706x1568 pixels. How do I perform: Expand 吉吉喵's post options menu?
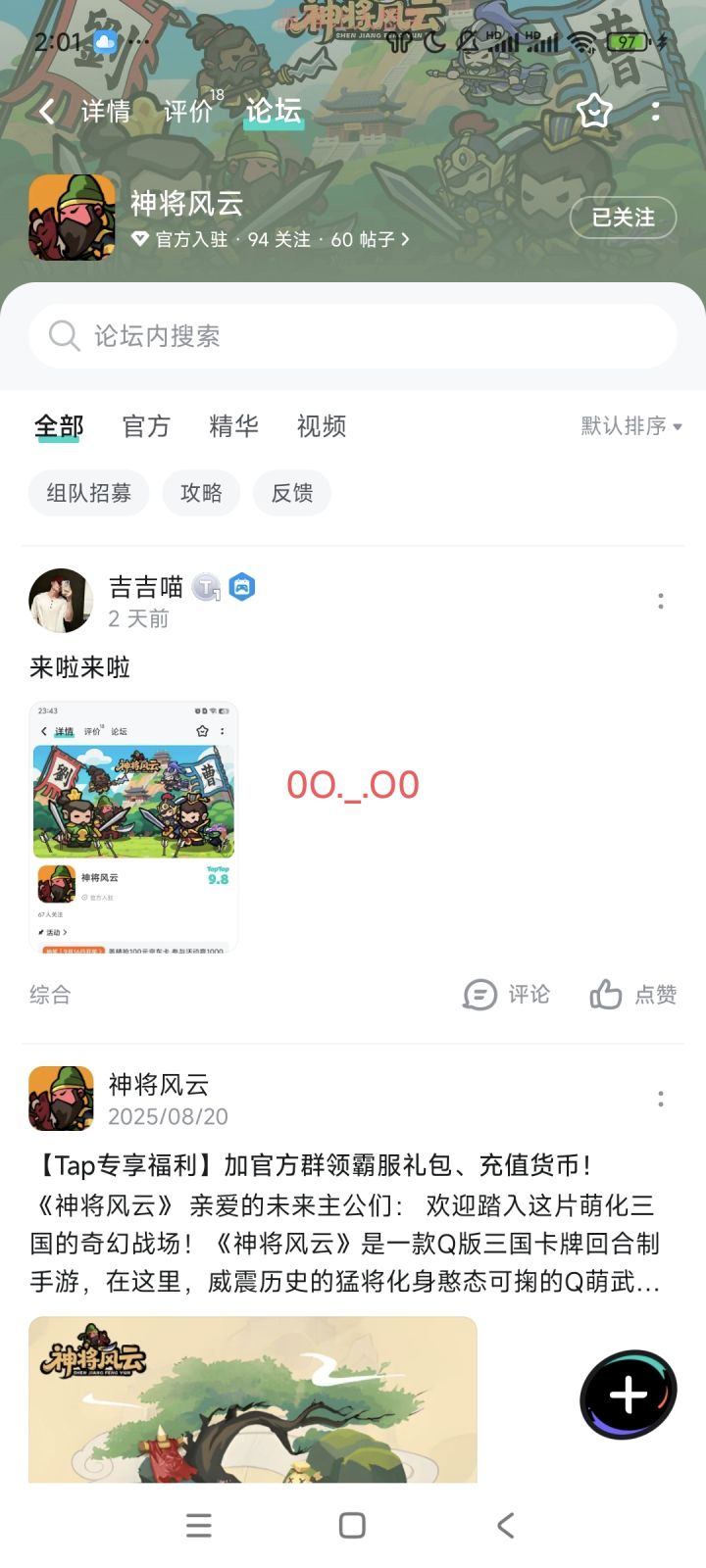pyautogui.click(x=661, y=601)
